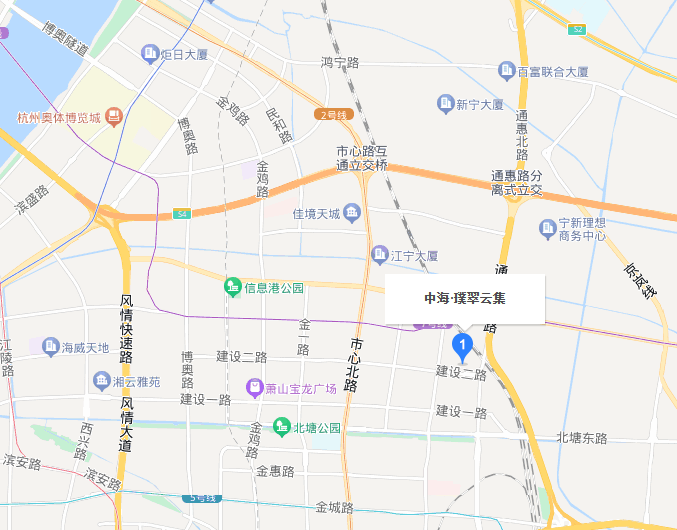
Task: Tap the 江宁大厦 building marker
Action: click(379, 255)
